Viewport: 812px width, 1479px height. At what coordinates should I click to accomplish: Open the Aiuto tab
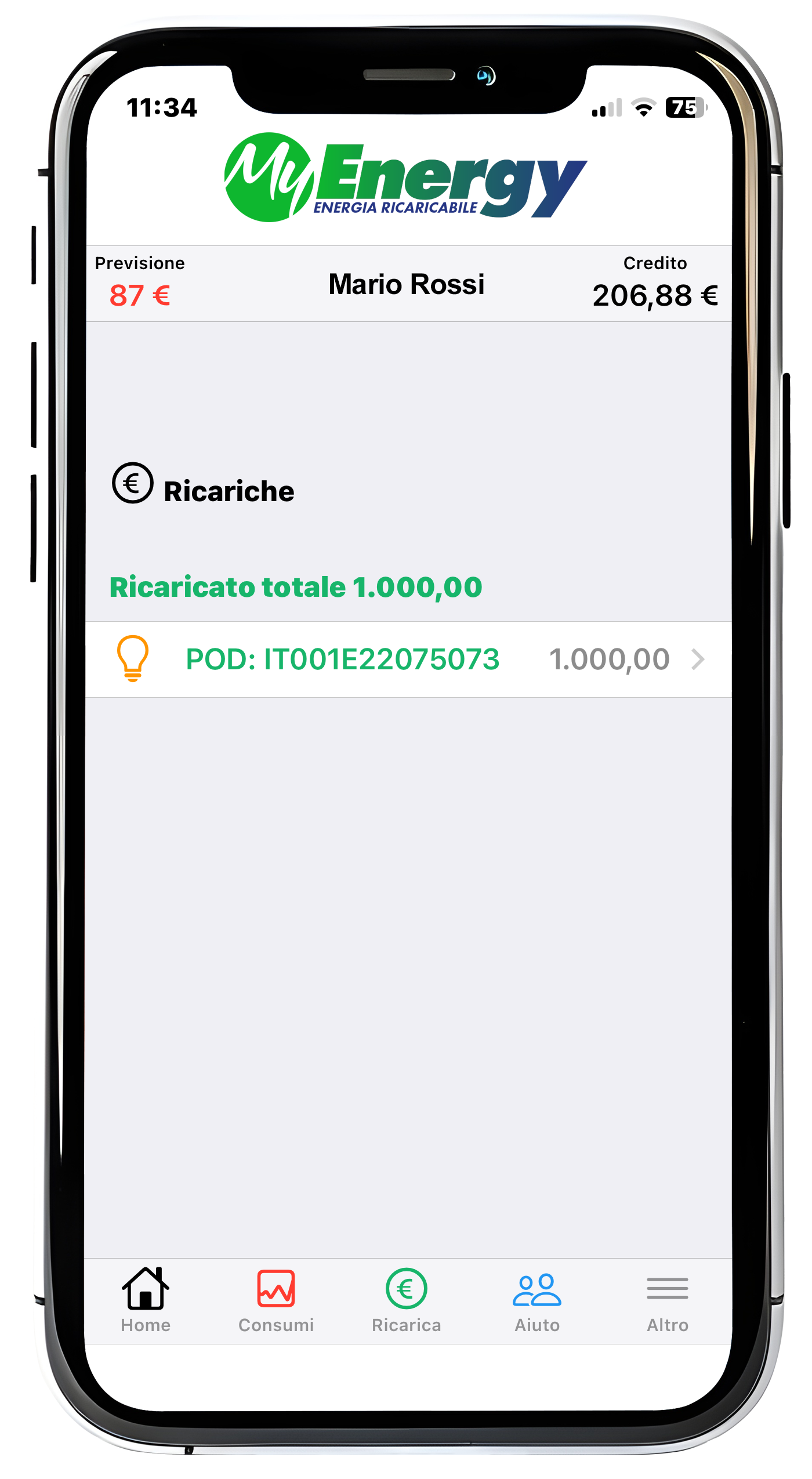click(537, 1299)
